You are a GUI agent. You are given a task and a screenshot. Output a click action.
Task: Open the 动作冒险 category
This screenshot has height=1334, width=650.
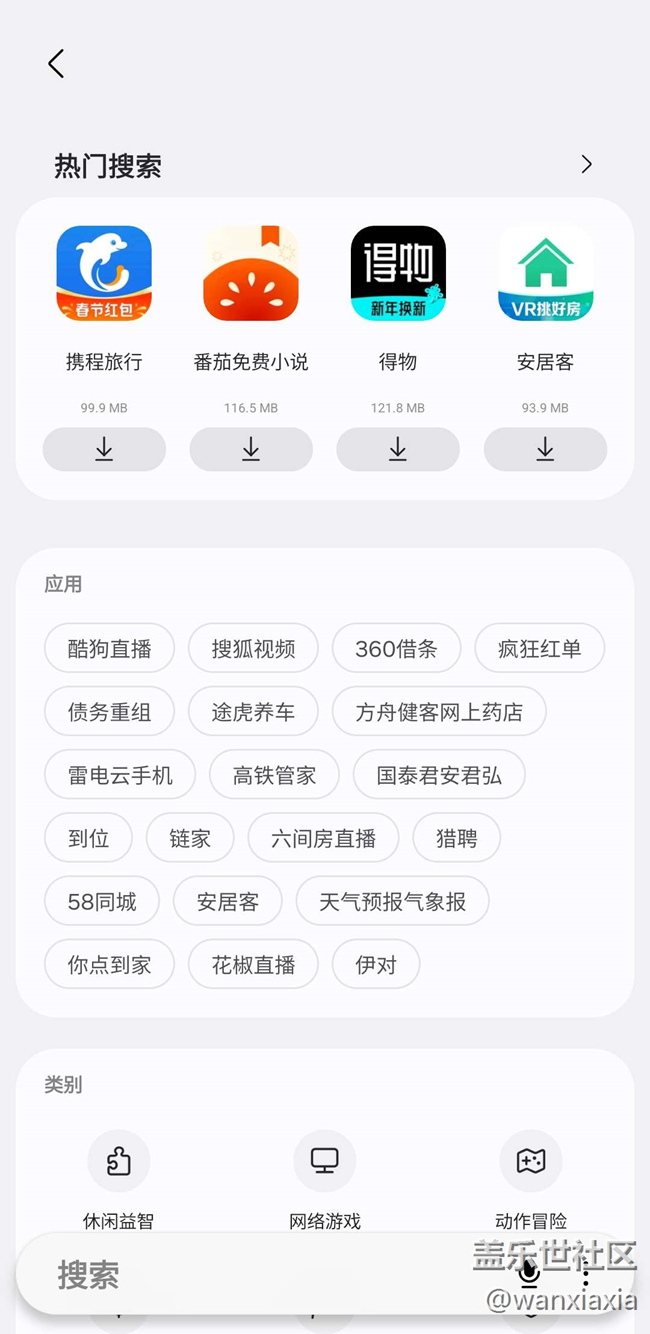point(531,1180)
